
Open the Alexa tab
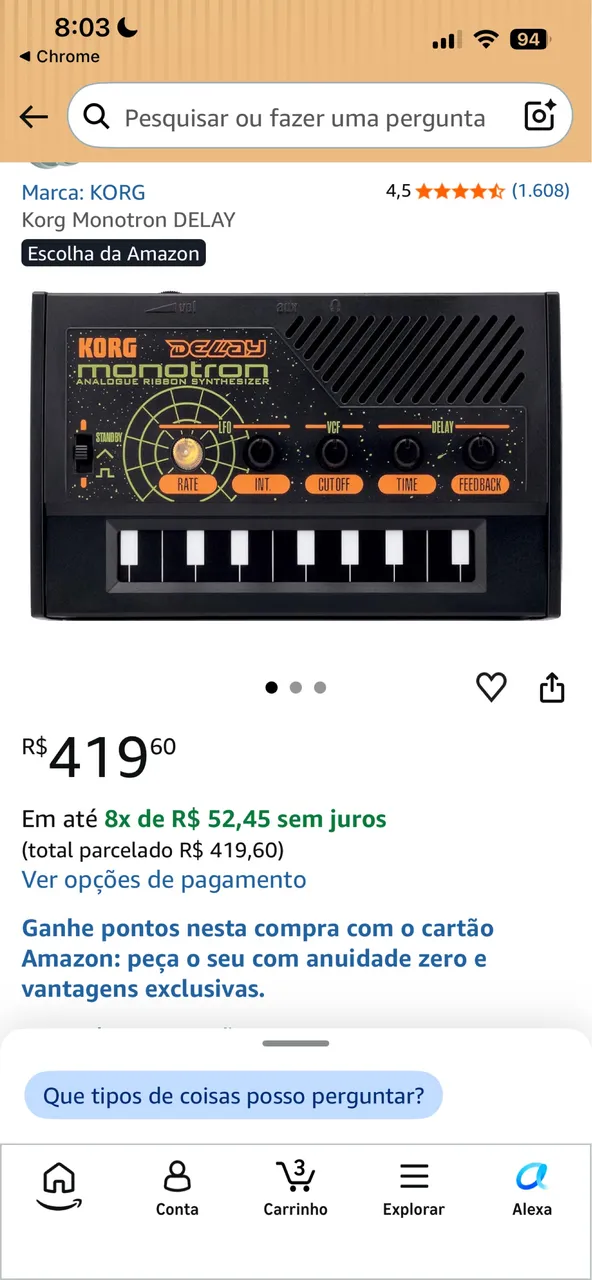[532, 1188]
